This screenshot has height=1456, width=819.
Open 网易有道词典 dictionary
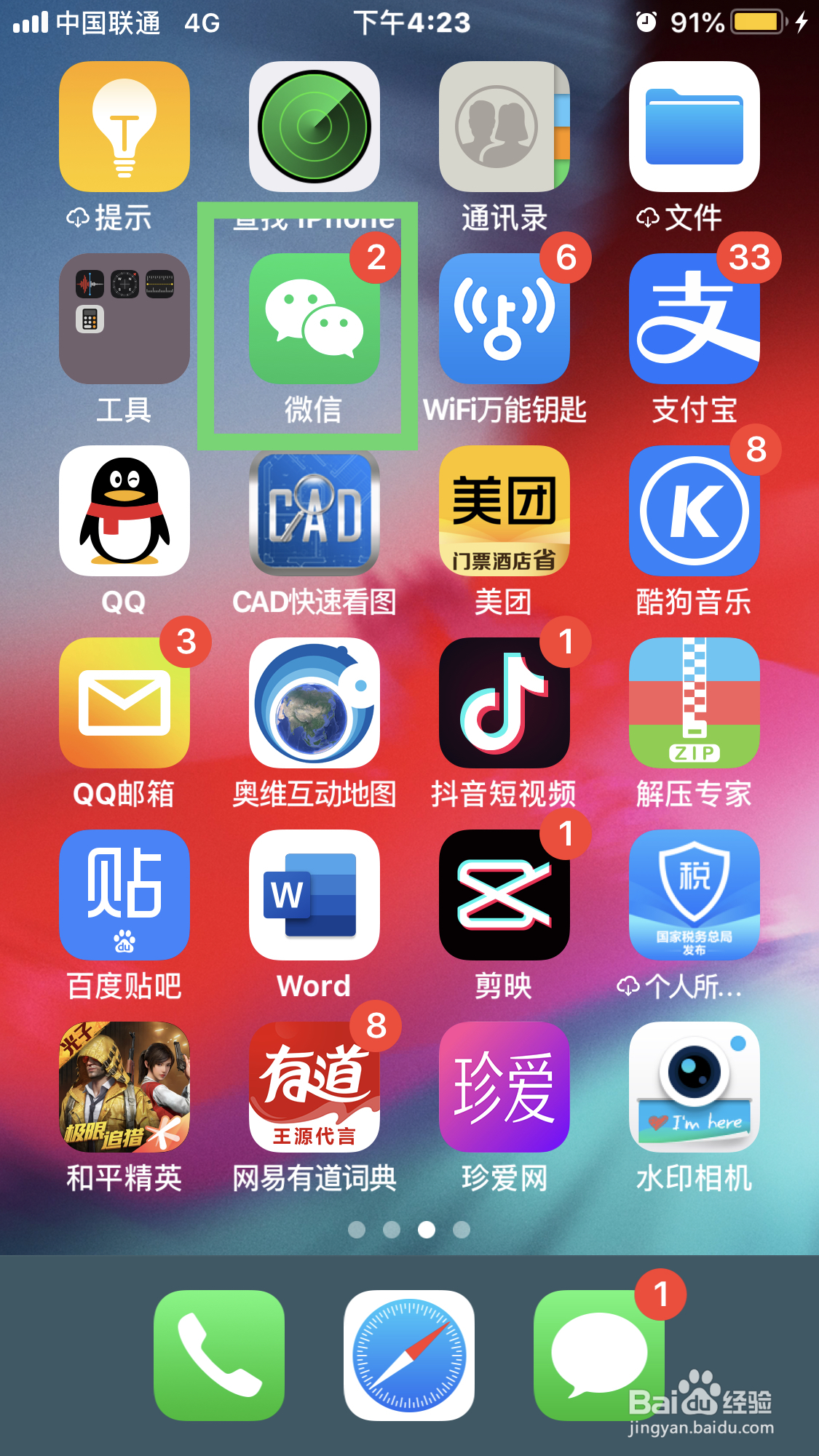pos(313,1089)
